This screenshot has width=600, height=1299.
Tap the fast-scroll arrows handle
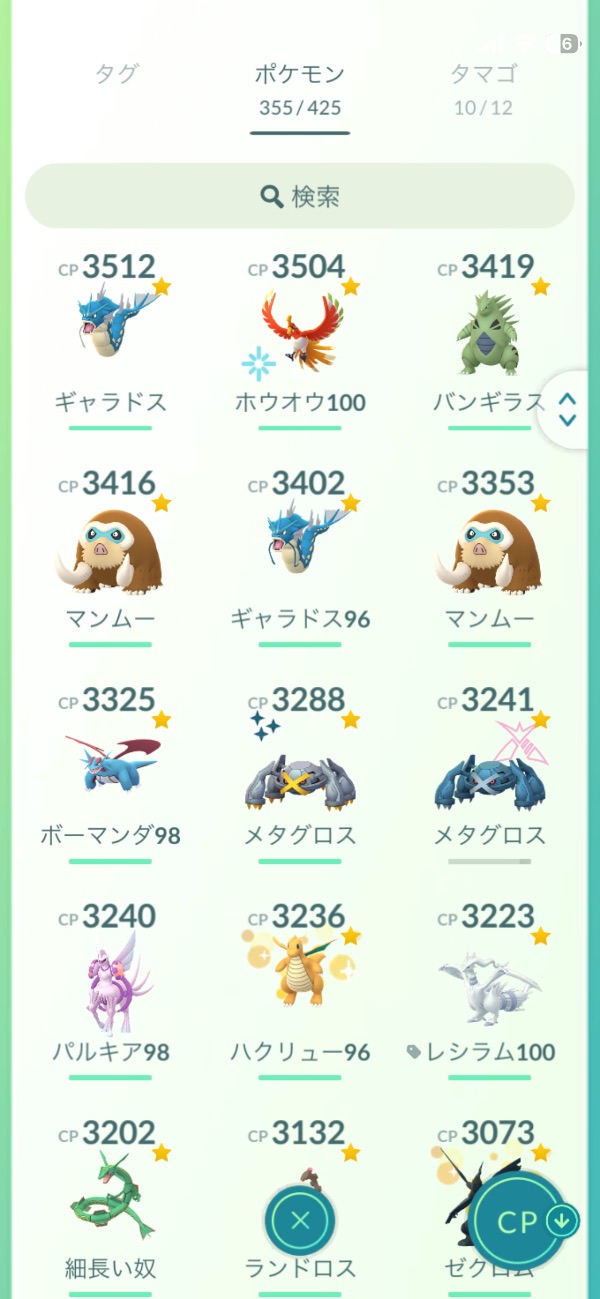coord(568,409)
